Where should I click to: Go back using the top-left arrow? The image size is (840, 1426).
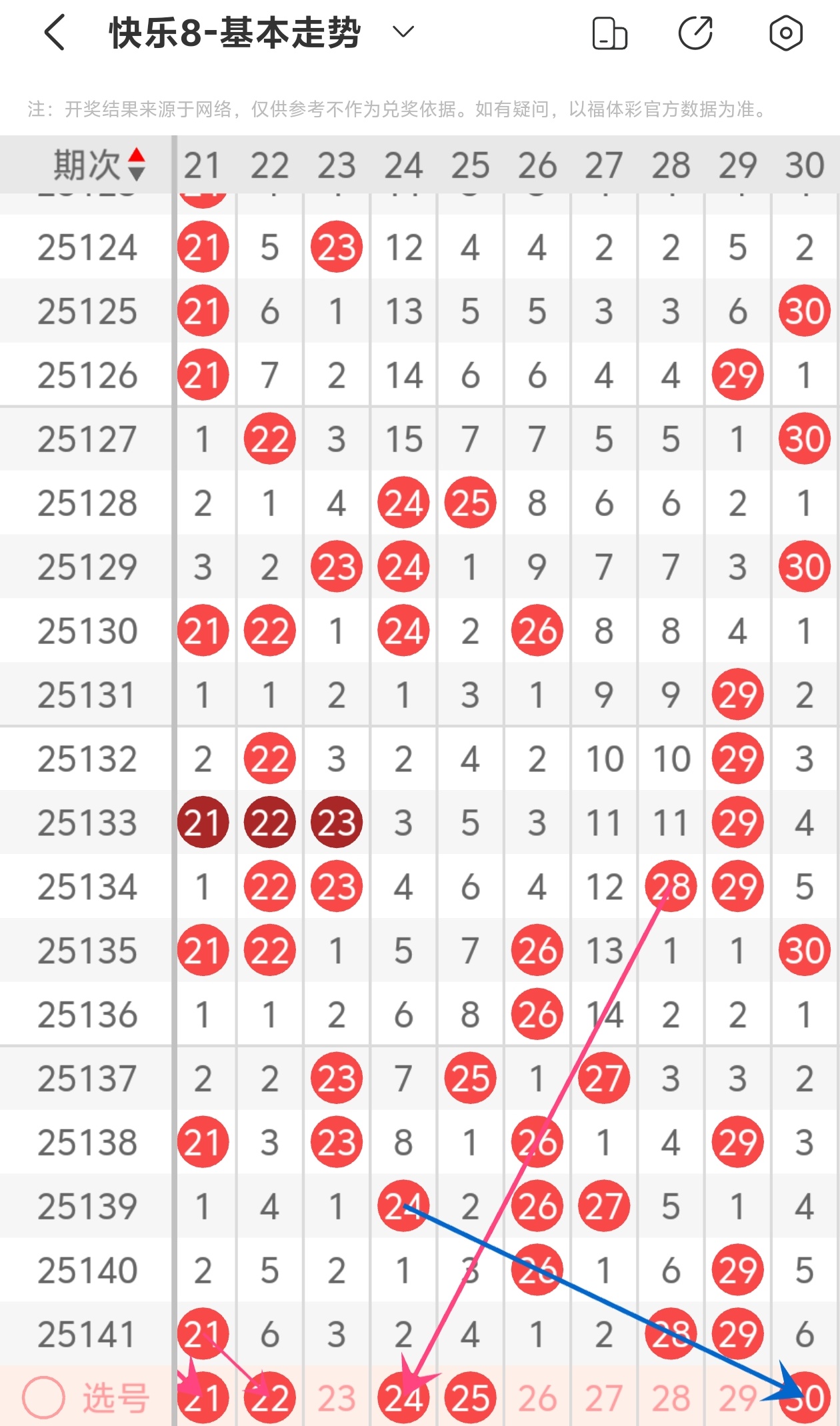coord(55,33)
